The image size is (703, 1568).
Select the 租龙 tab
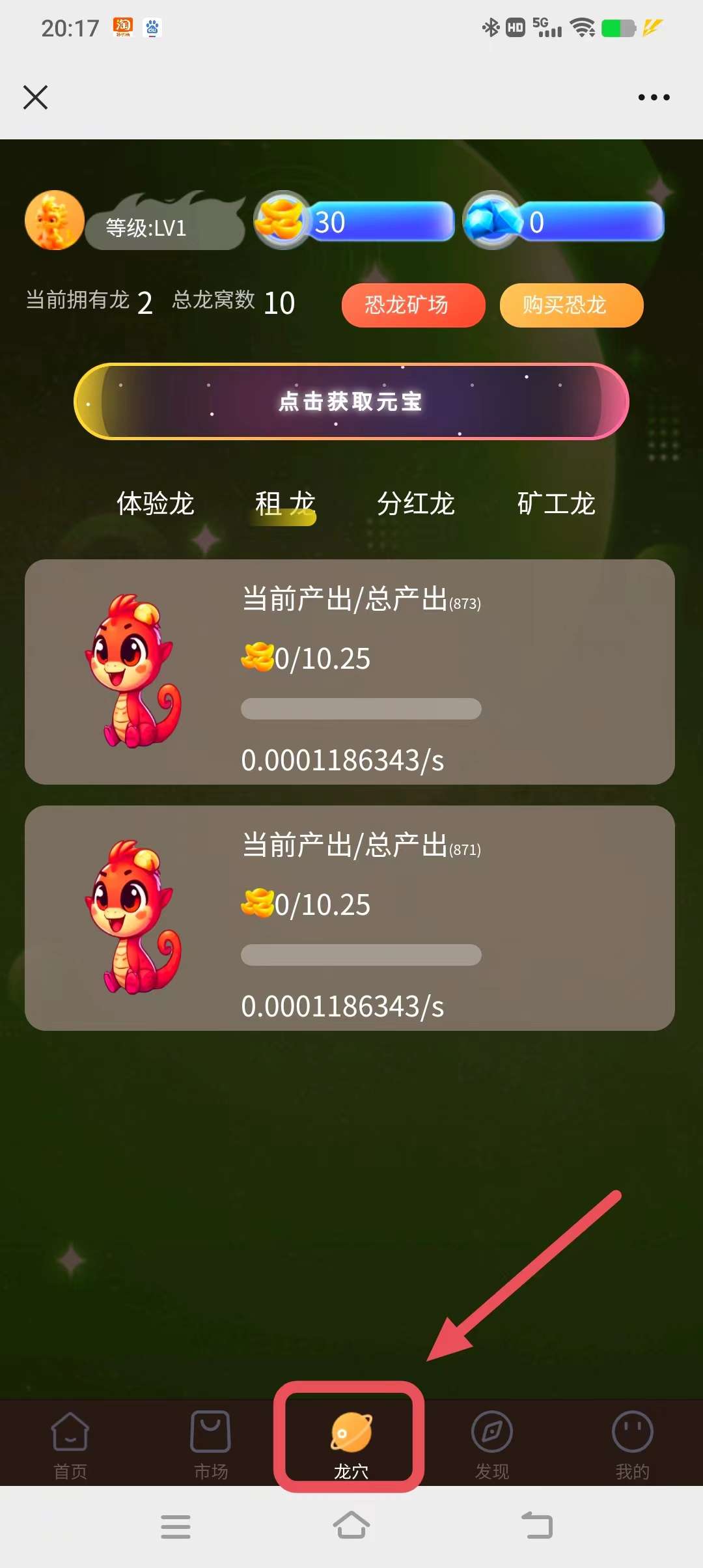tap(284, 503)
